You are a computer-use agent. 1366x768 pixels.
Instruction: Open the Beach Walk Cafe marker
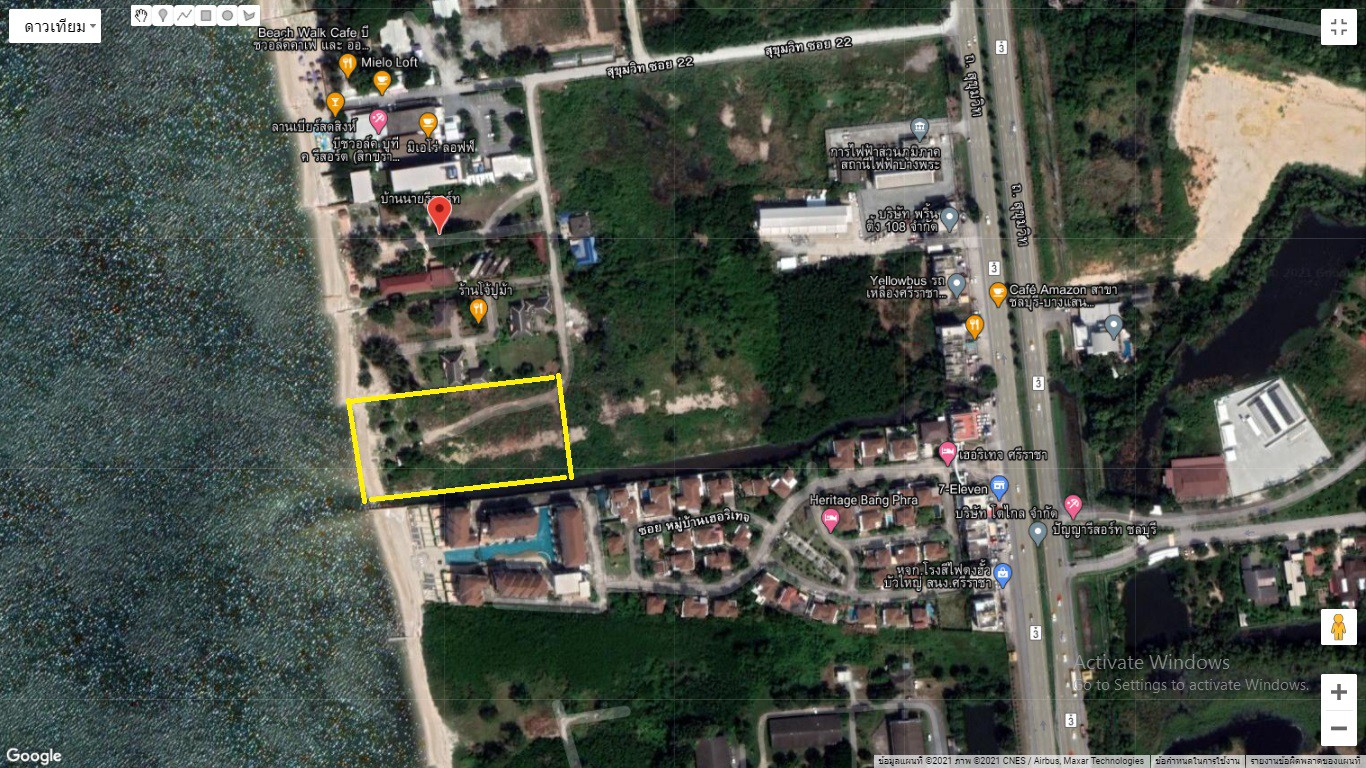tap(347, 66)
